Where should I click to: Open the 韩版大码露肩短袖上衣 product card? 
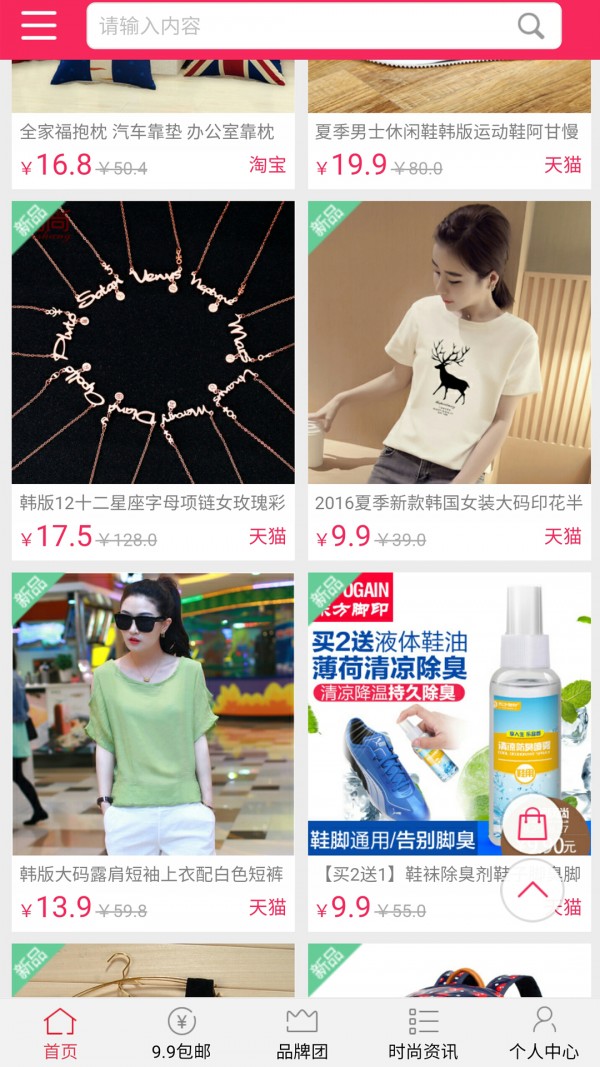(153, 715)
